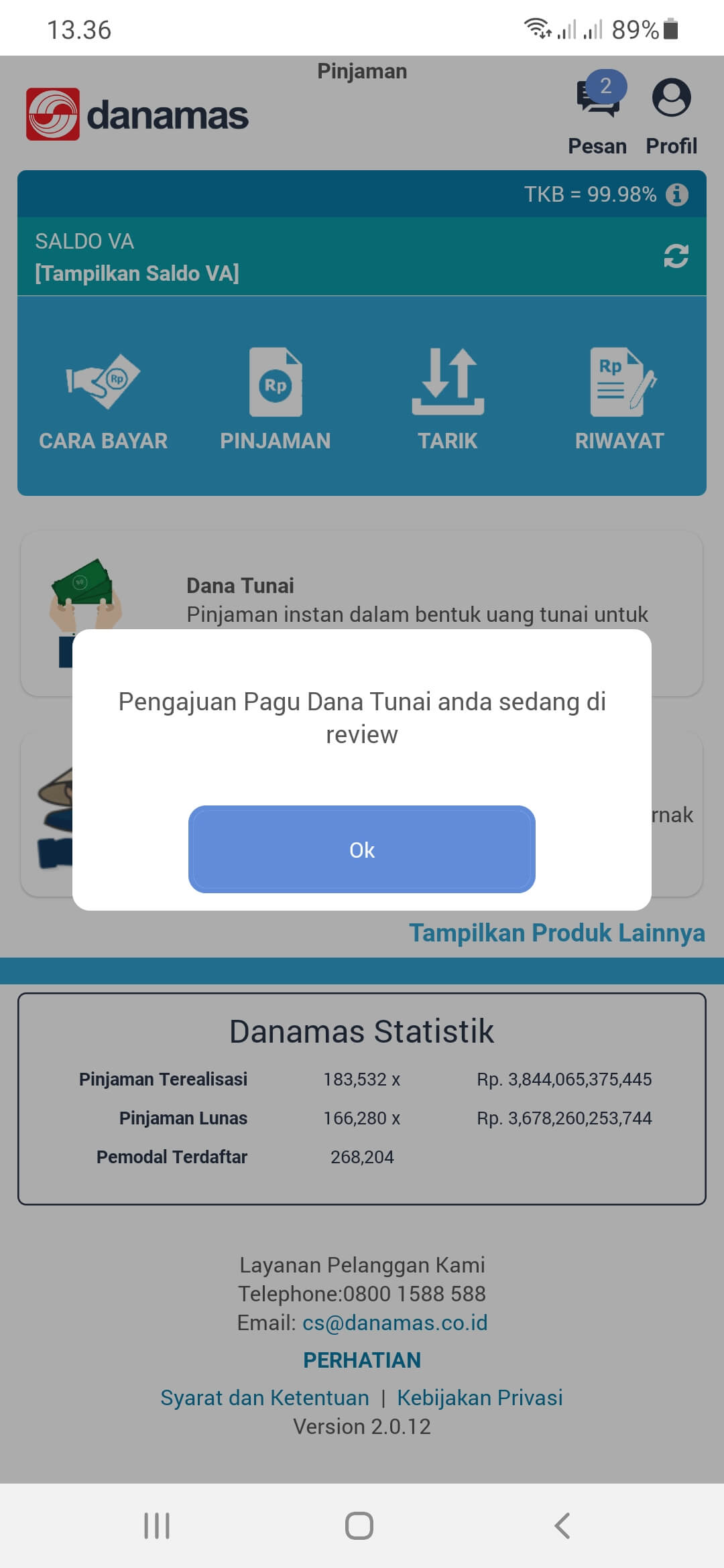View Riwayat transaction history
This screenshot has height=1568, width=724.
619,399
